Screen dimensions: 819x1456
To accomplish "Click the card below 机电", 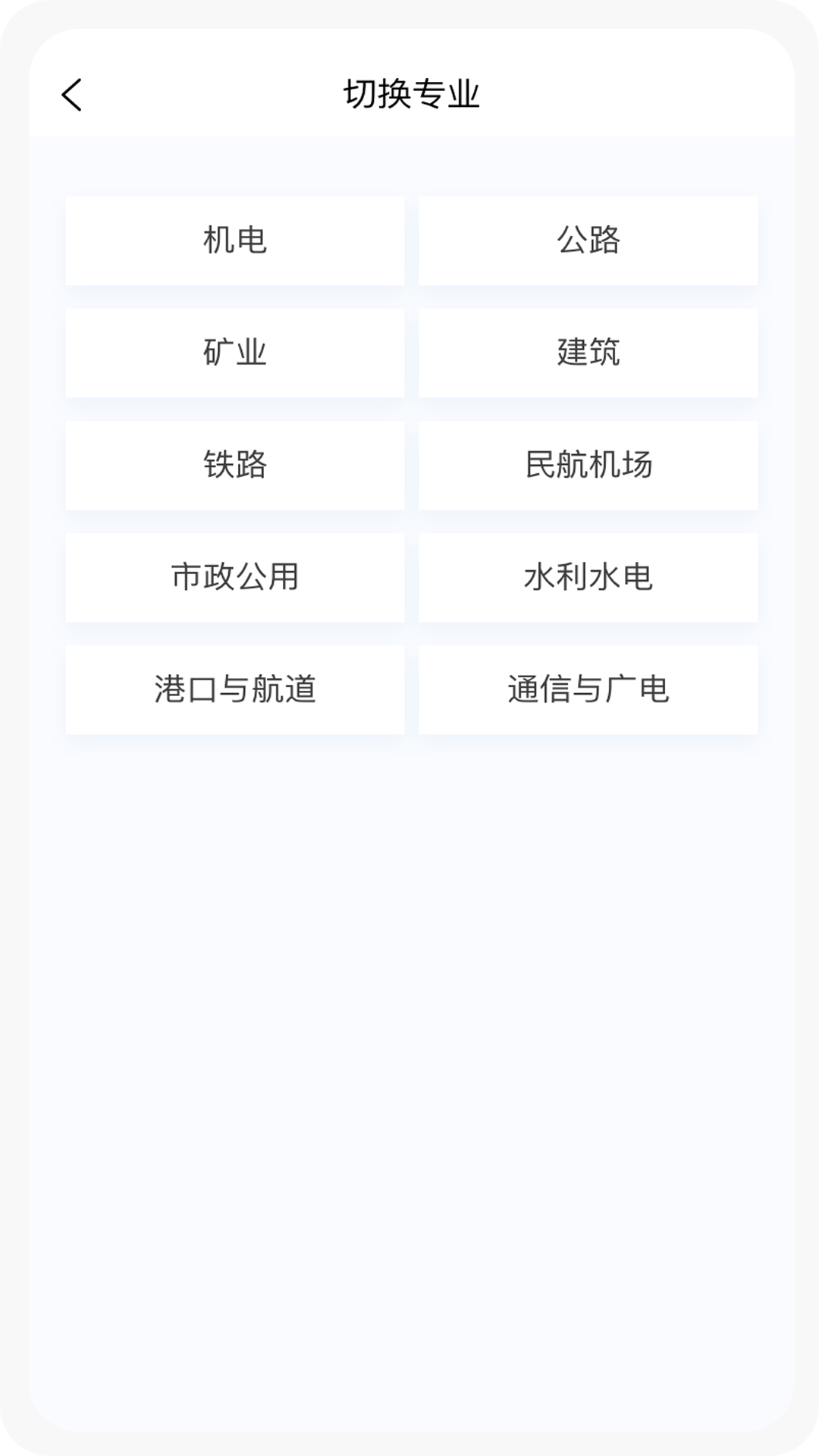I will 236,353.
